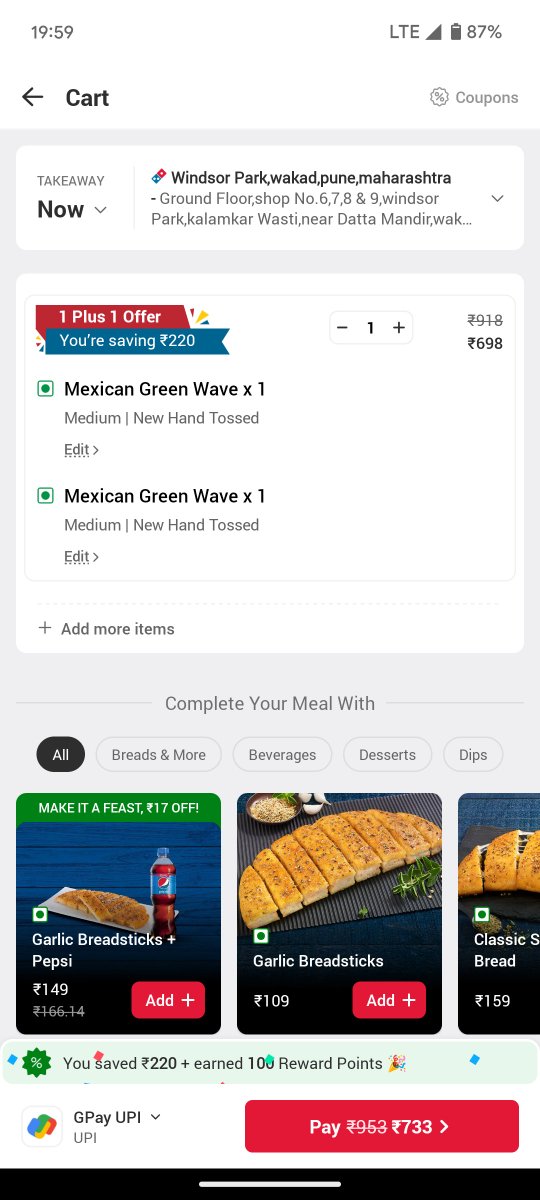Choose the Dips category chip
This screenshot has height=1200, width=540.
pos(473,754)
